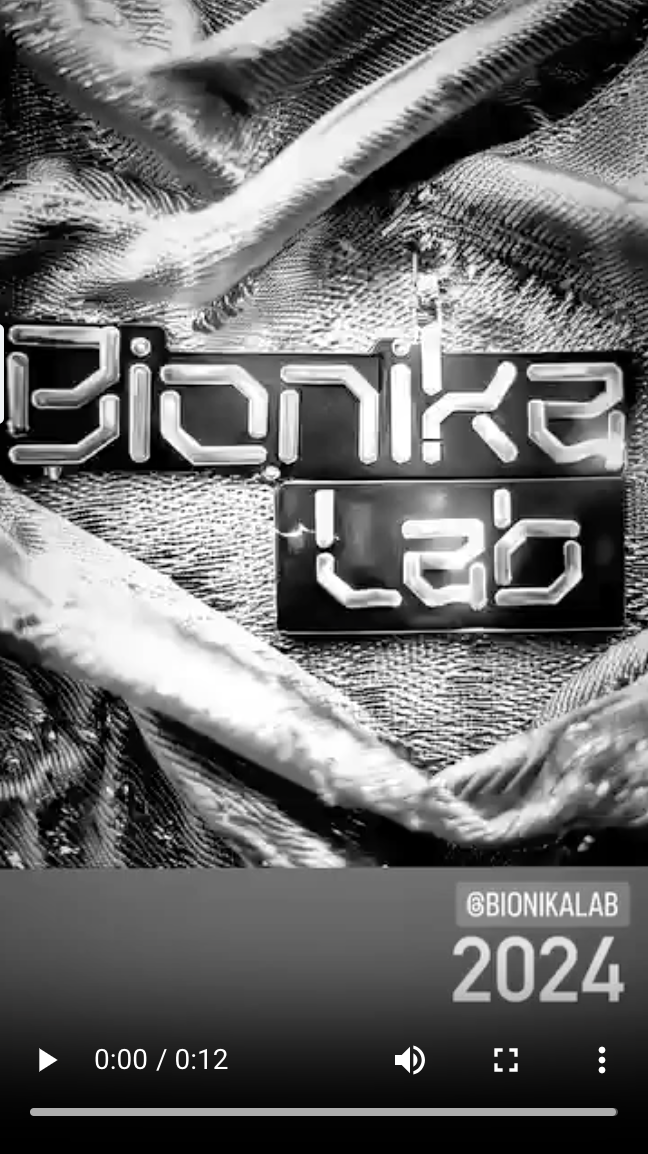Play the Bionika Lab video
The image size is (648, 1154).
tap(46, 1060)
